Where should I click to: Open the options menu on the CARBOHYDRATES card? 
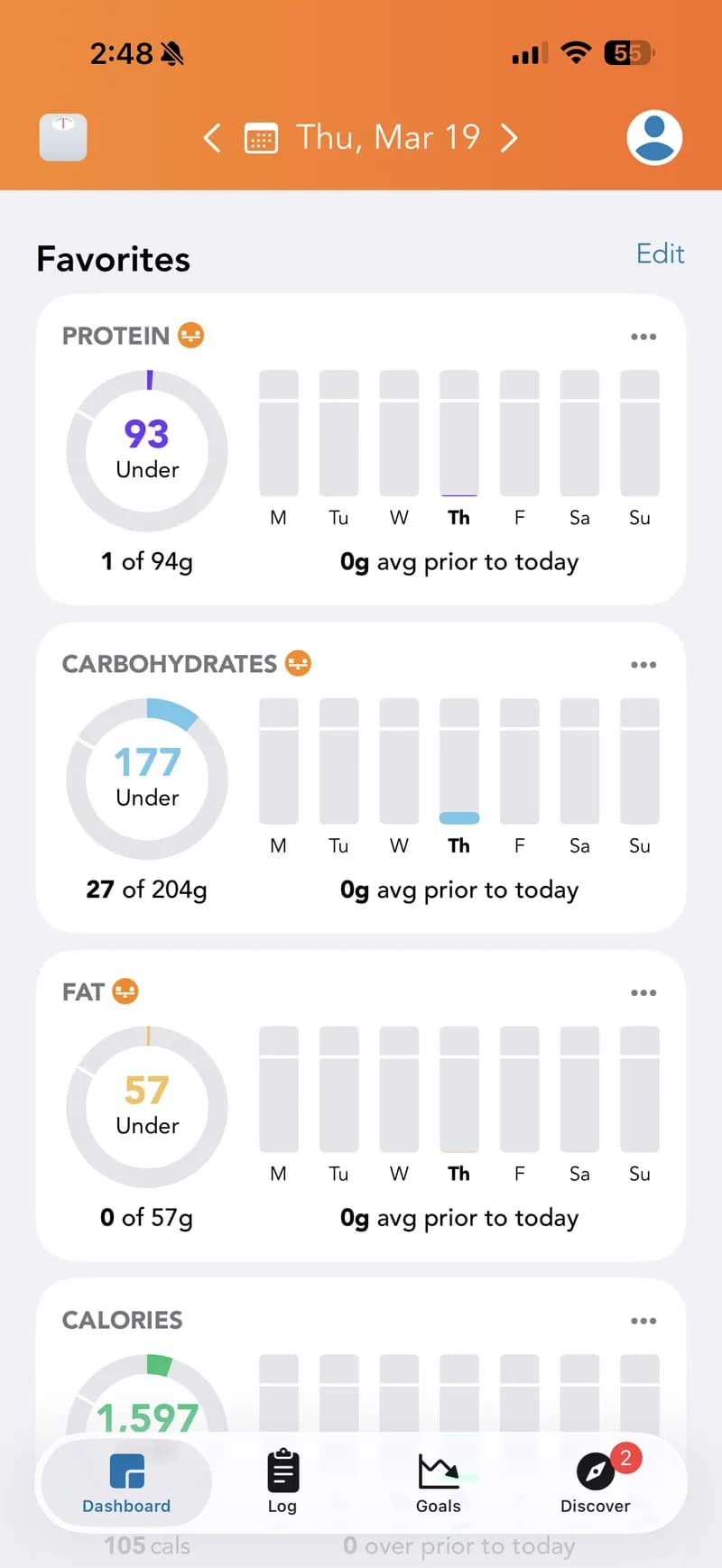tap(643, 664)
